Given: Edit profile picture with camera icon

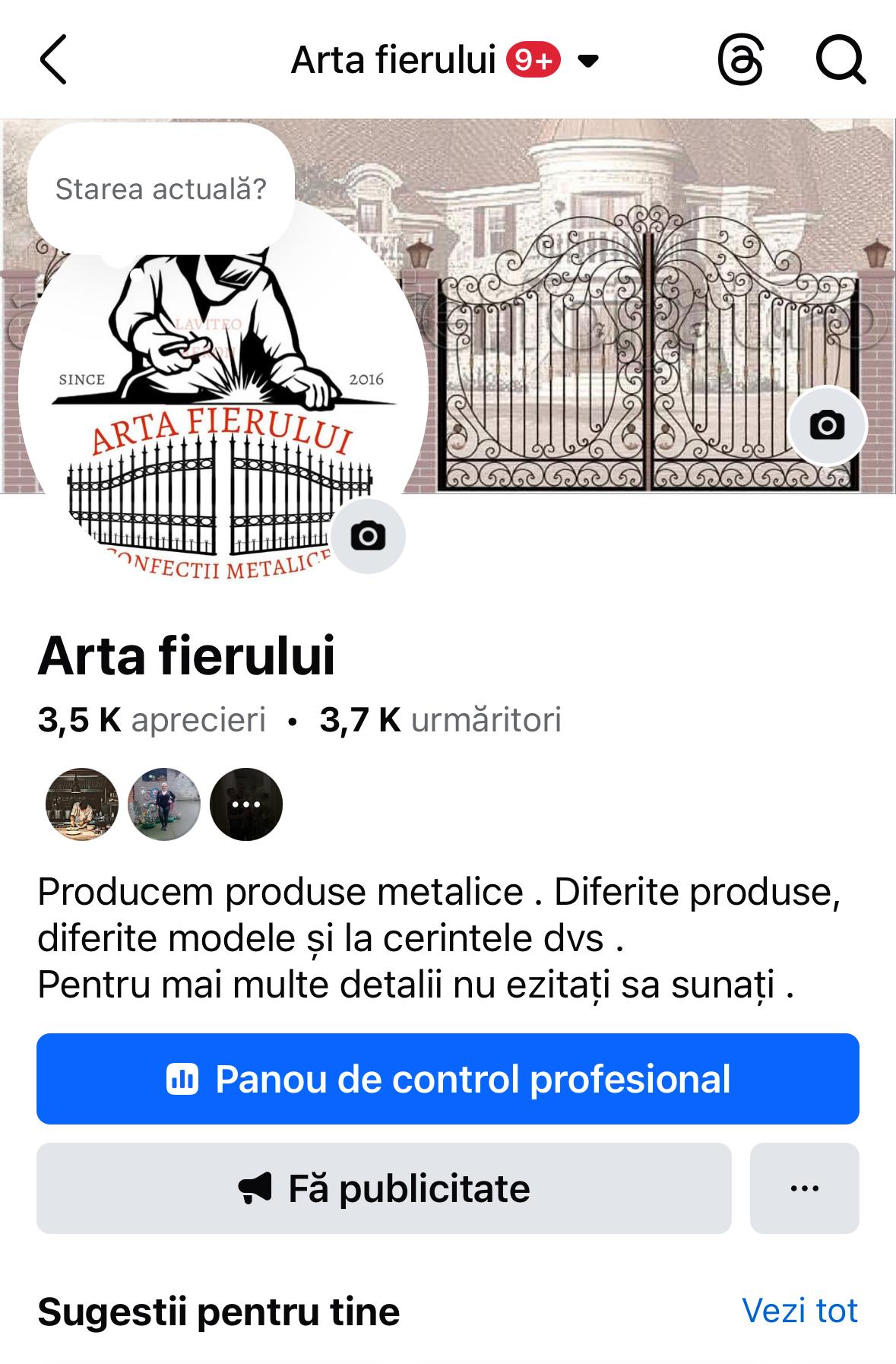Looking at the screenshot, I should [x=369, y=536].
